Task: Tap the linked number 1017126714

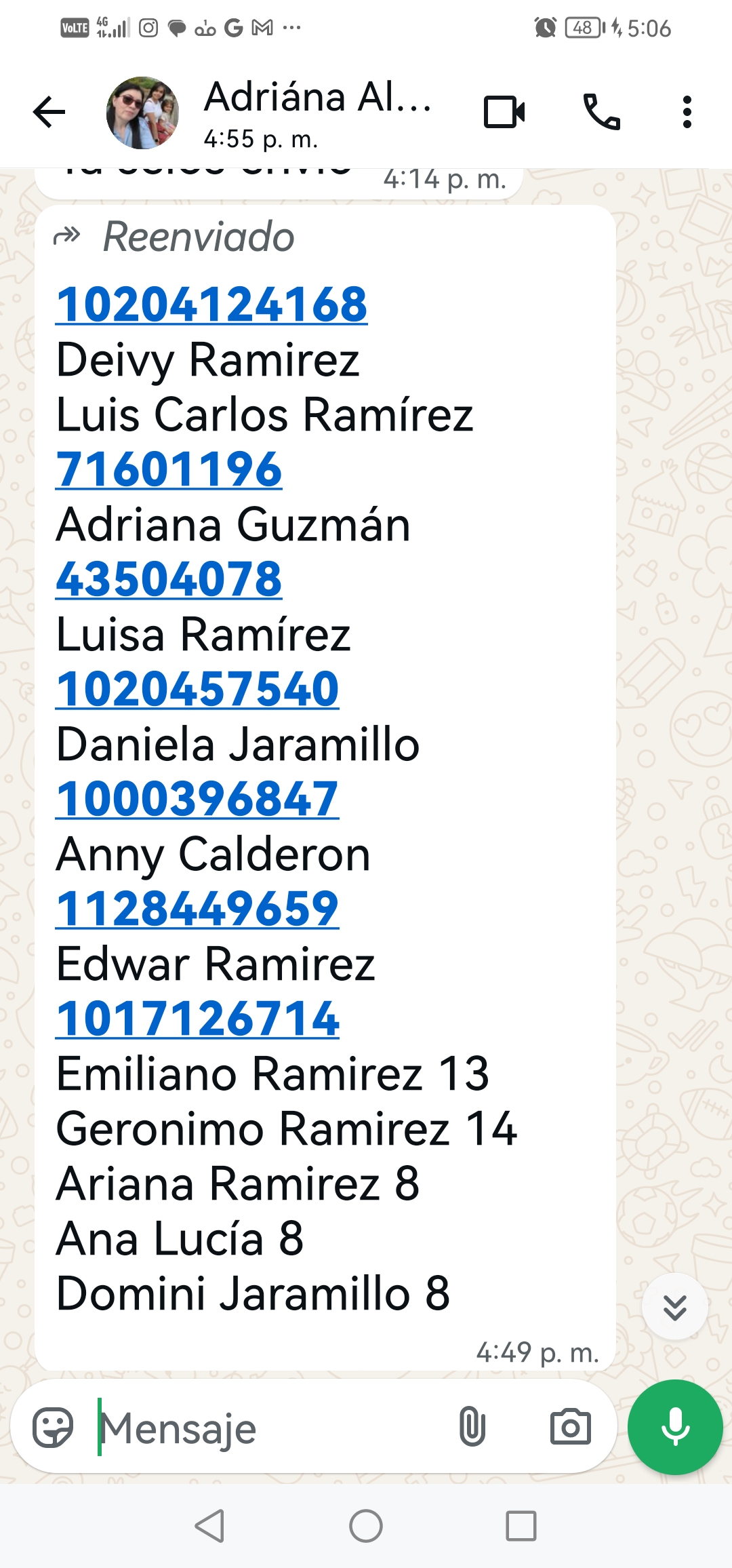Action: (x=197, y=1019)
